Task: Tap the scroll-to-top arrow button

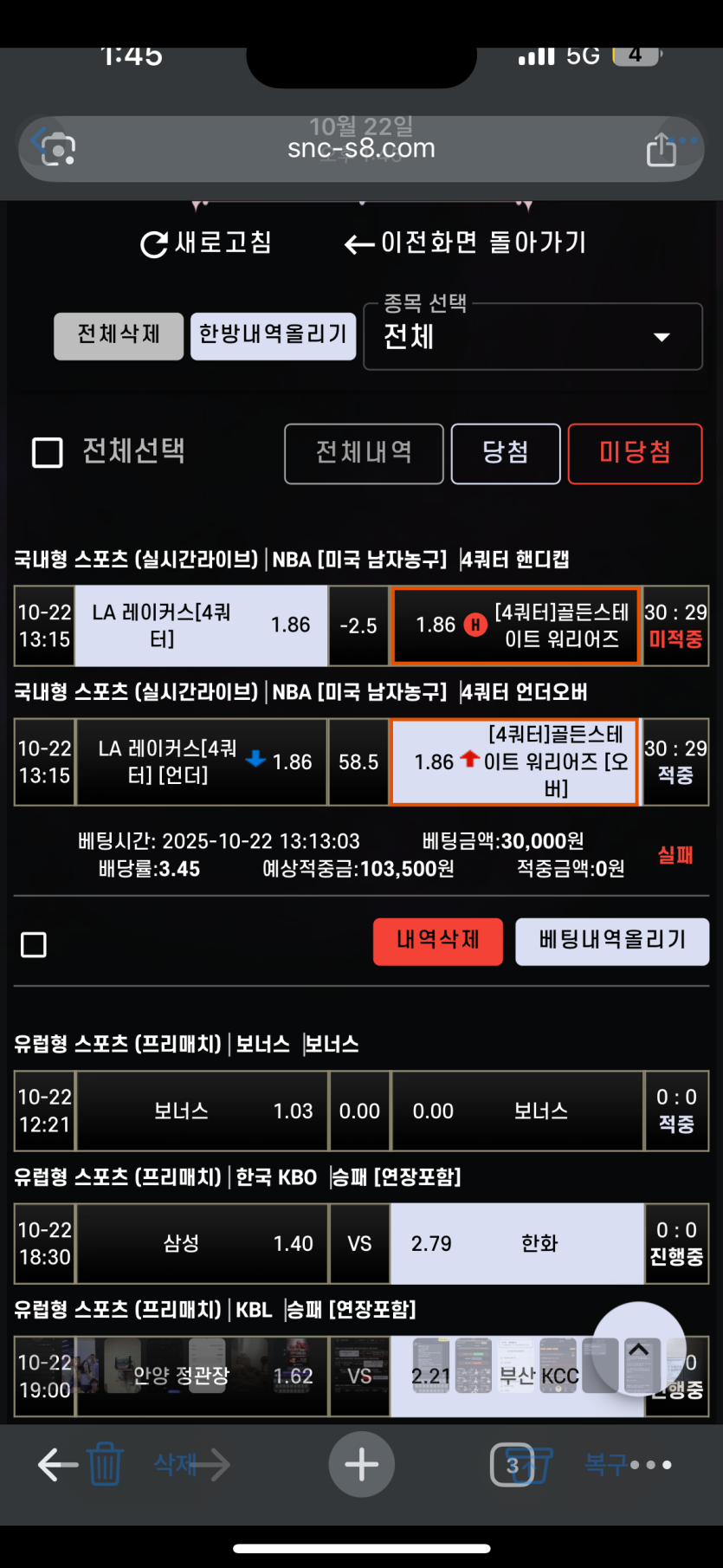Action: [639, 1348]
